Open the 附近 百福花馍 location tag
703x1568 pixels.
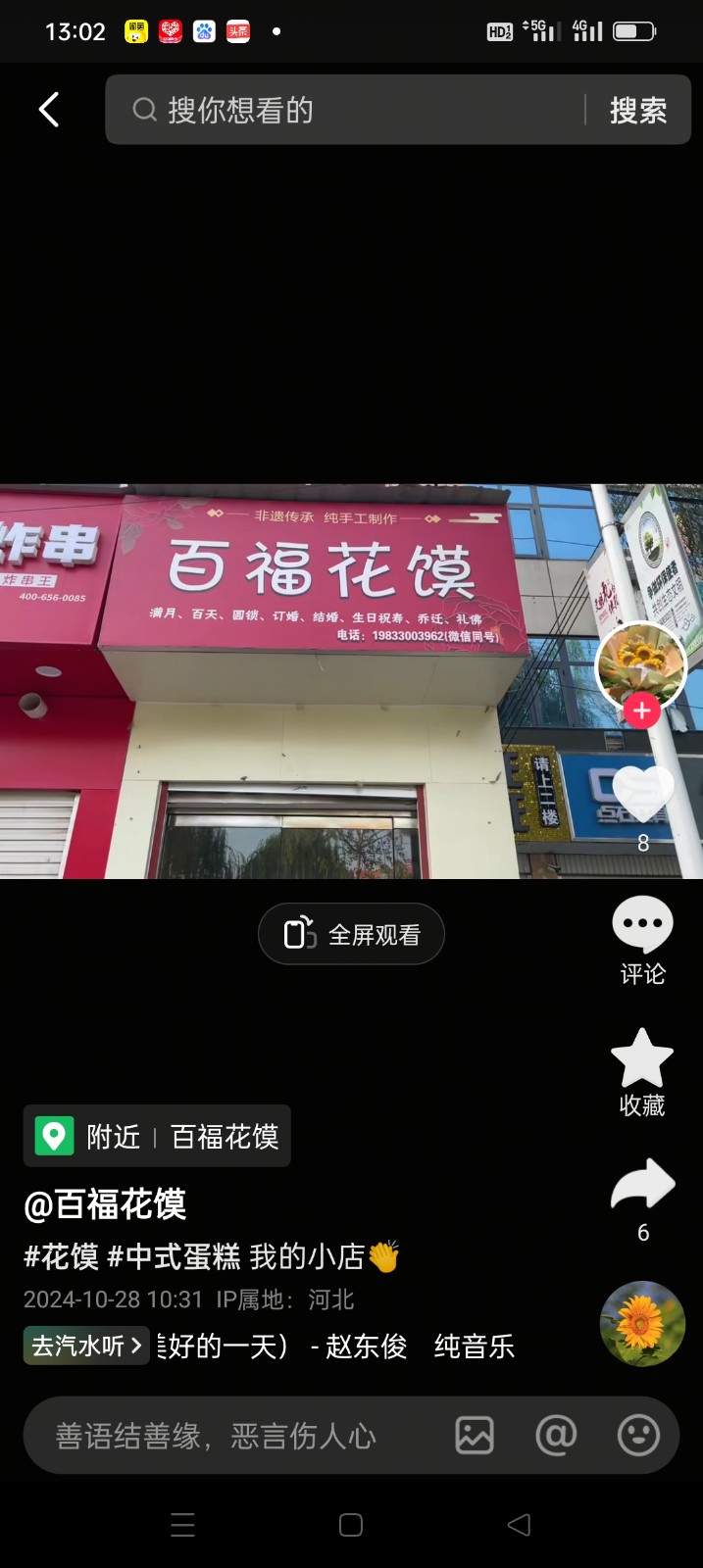coord(157,1136)
